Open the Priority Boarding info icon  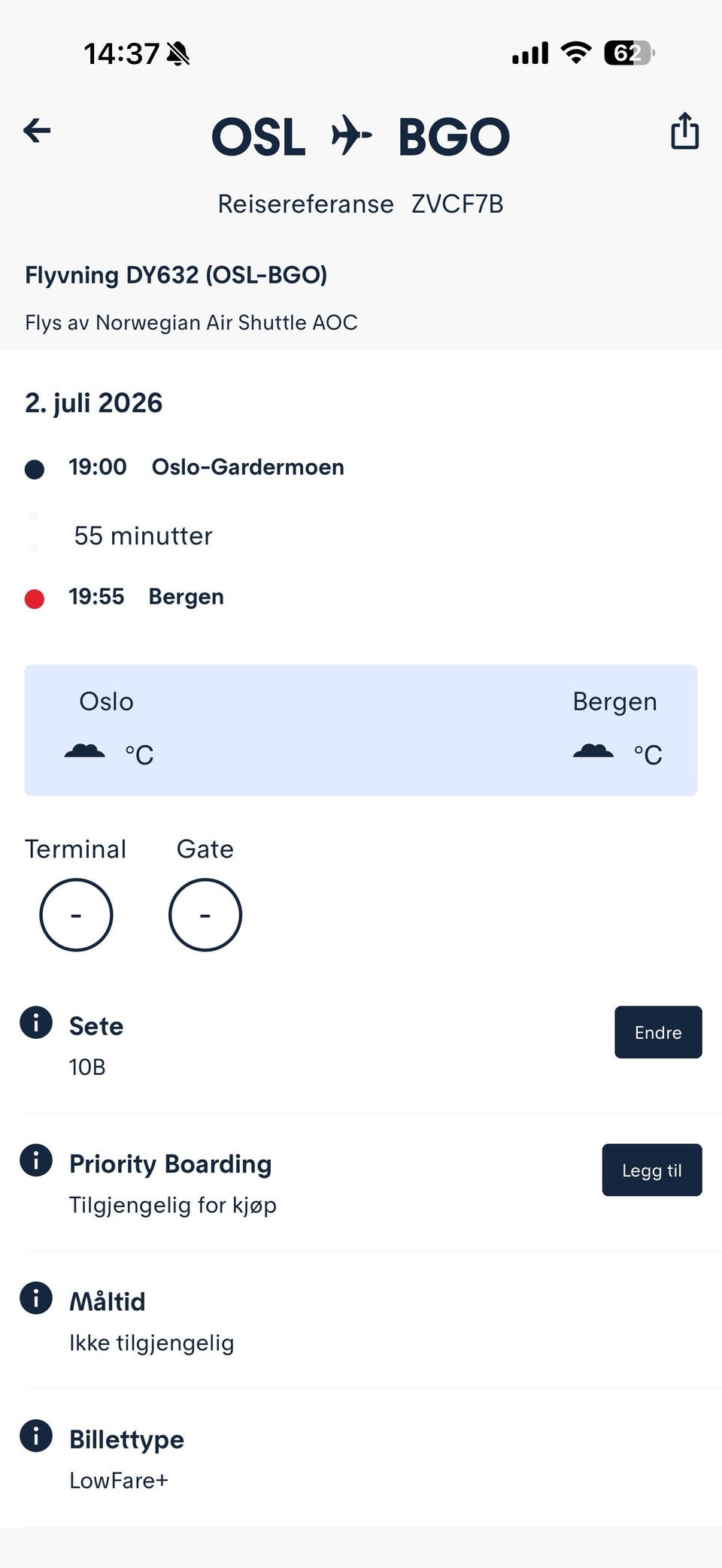click(35, 1161)
